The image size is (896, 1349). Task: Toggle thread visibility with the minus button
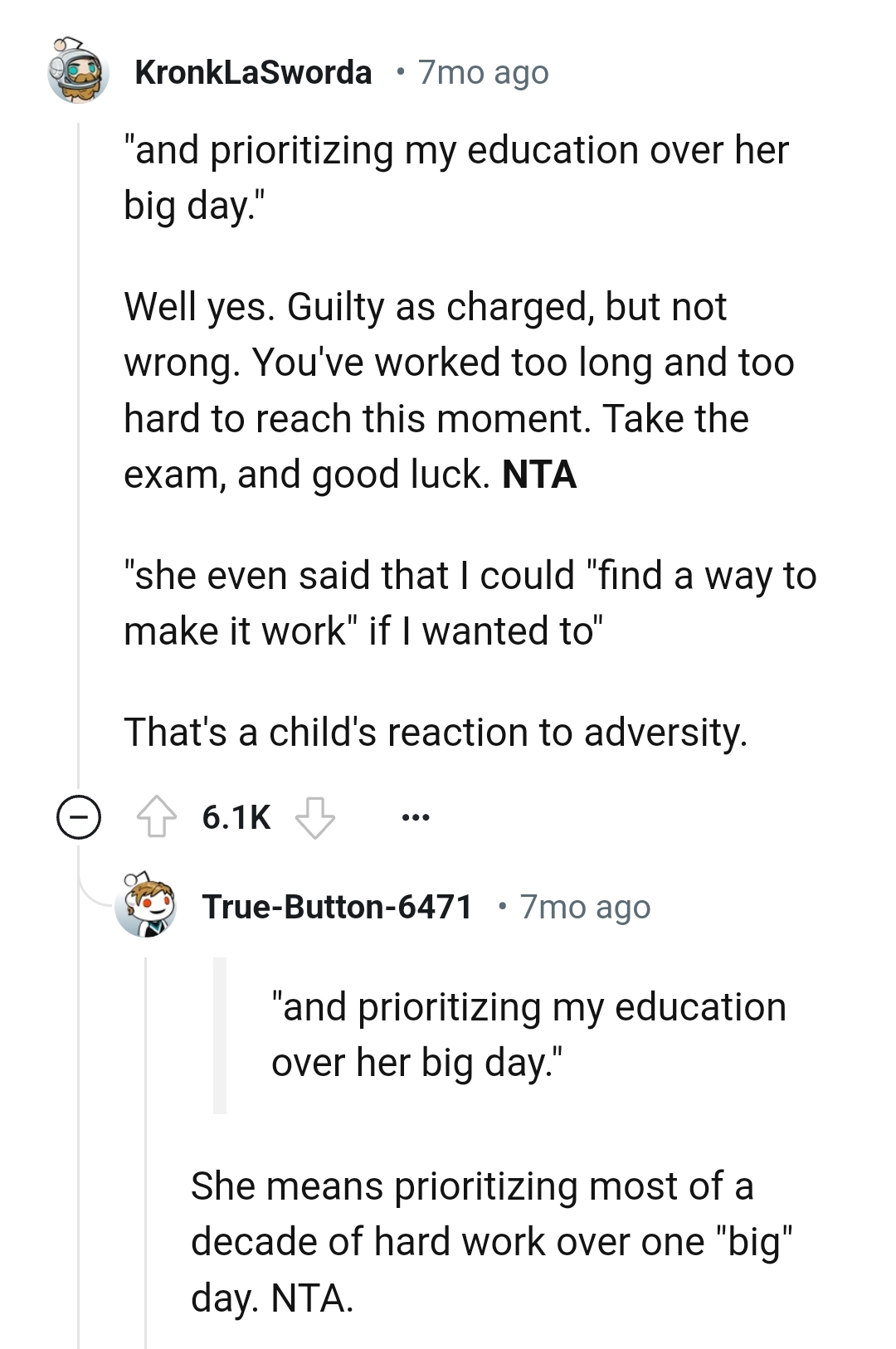point(79,817)
